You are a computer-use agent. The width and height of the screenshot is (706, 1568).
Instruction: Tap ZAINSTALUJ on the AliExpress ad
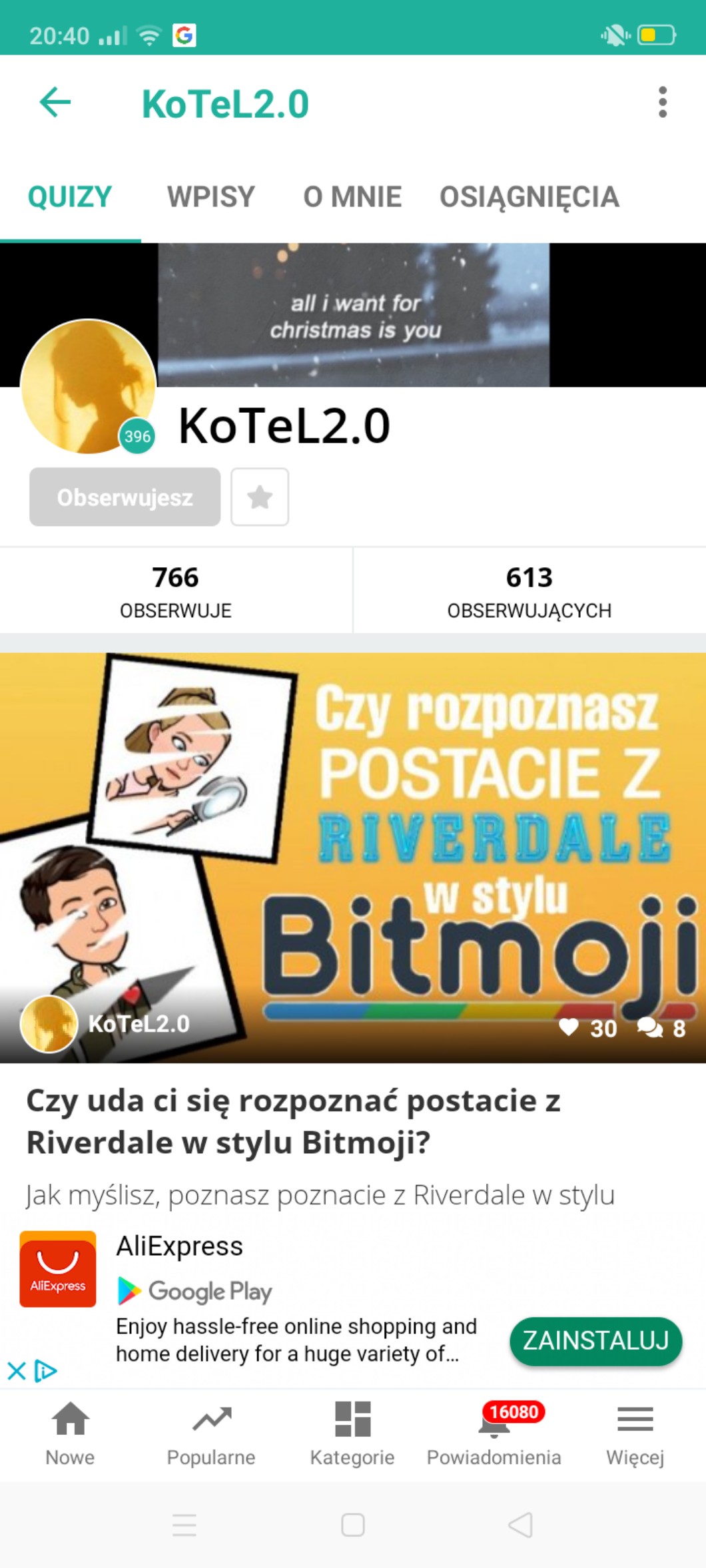click(595, 1340)
